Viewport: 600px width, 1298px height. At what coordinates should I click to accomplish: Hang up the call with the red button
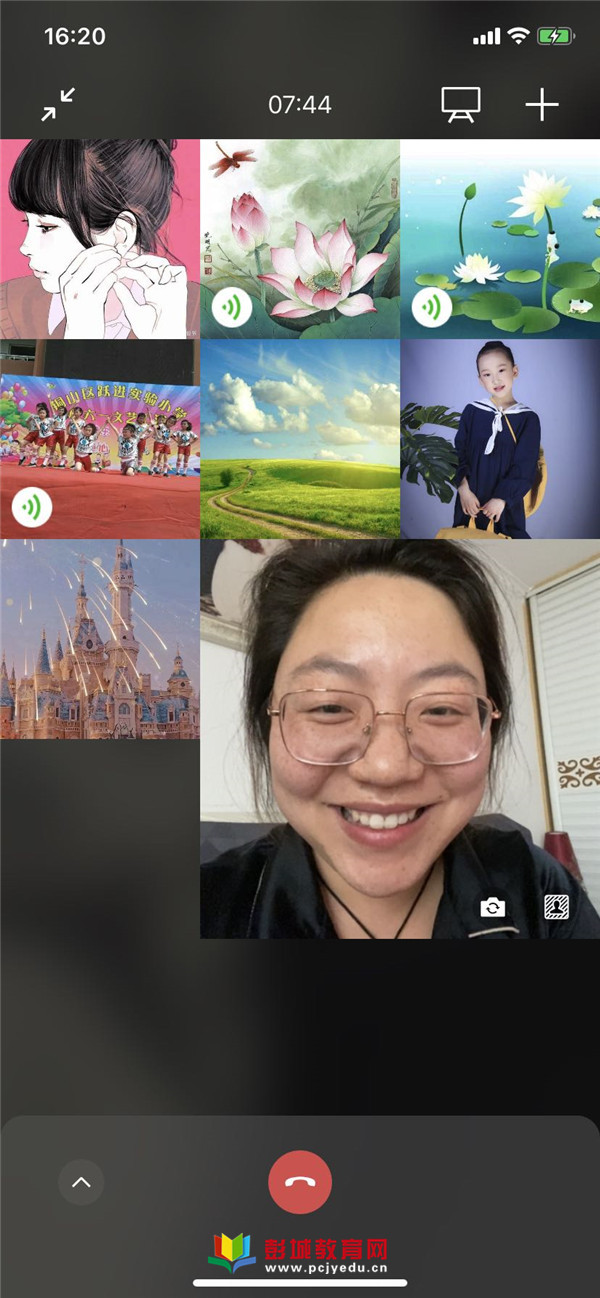tap(300, 1182)
